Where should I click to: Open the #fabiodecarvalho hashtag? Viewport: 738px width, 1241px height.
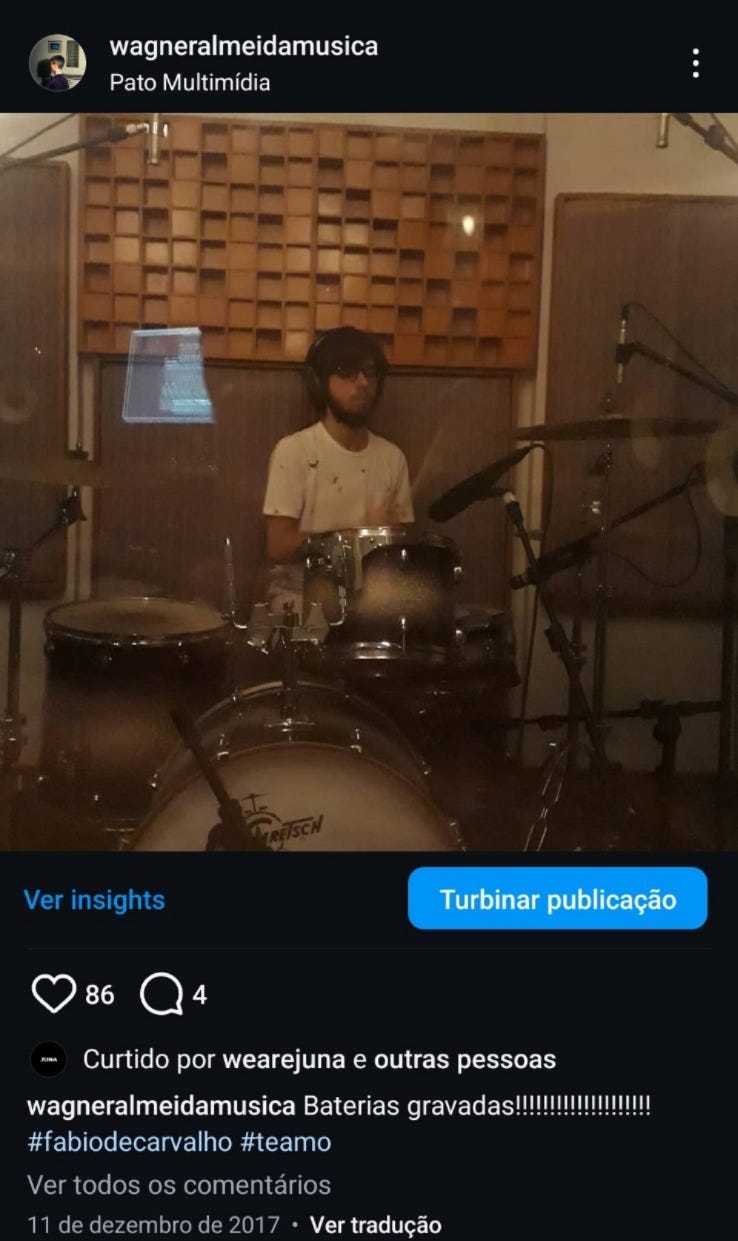[x=129, y=1141]
